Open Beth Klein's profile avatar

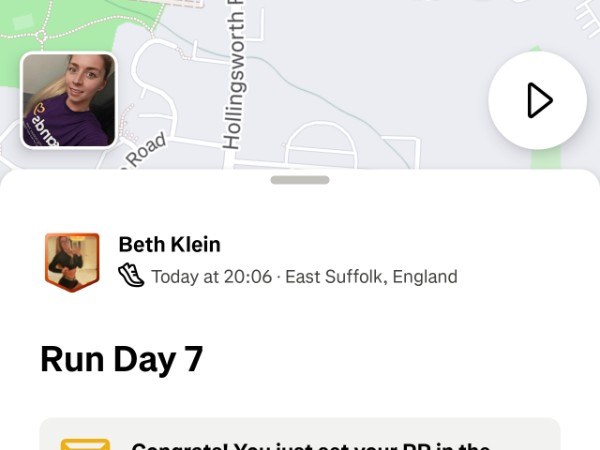point(72,261)
